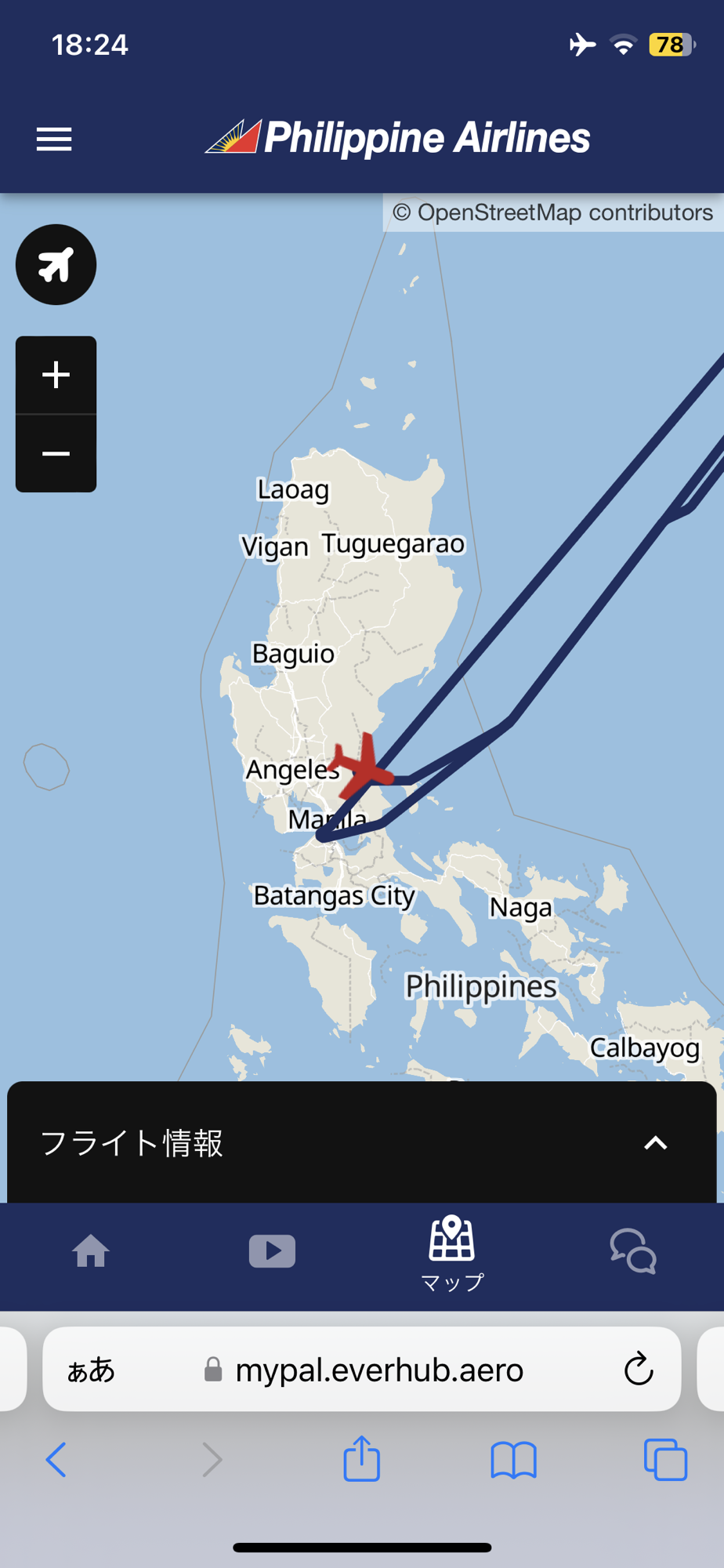Image resolution: width=724 pixels, height=1568 pixels.
Task: Zoom out of the map
Action: [x=56, y=454]
